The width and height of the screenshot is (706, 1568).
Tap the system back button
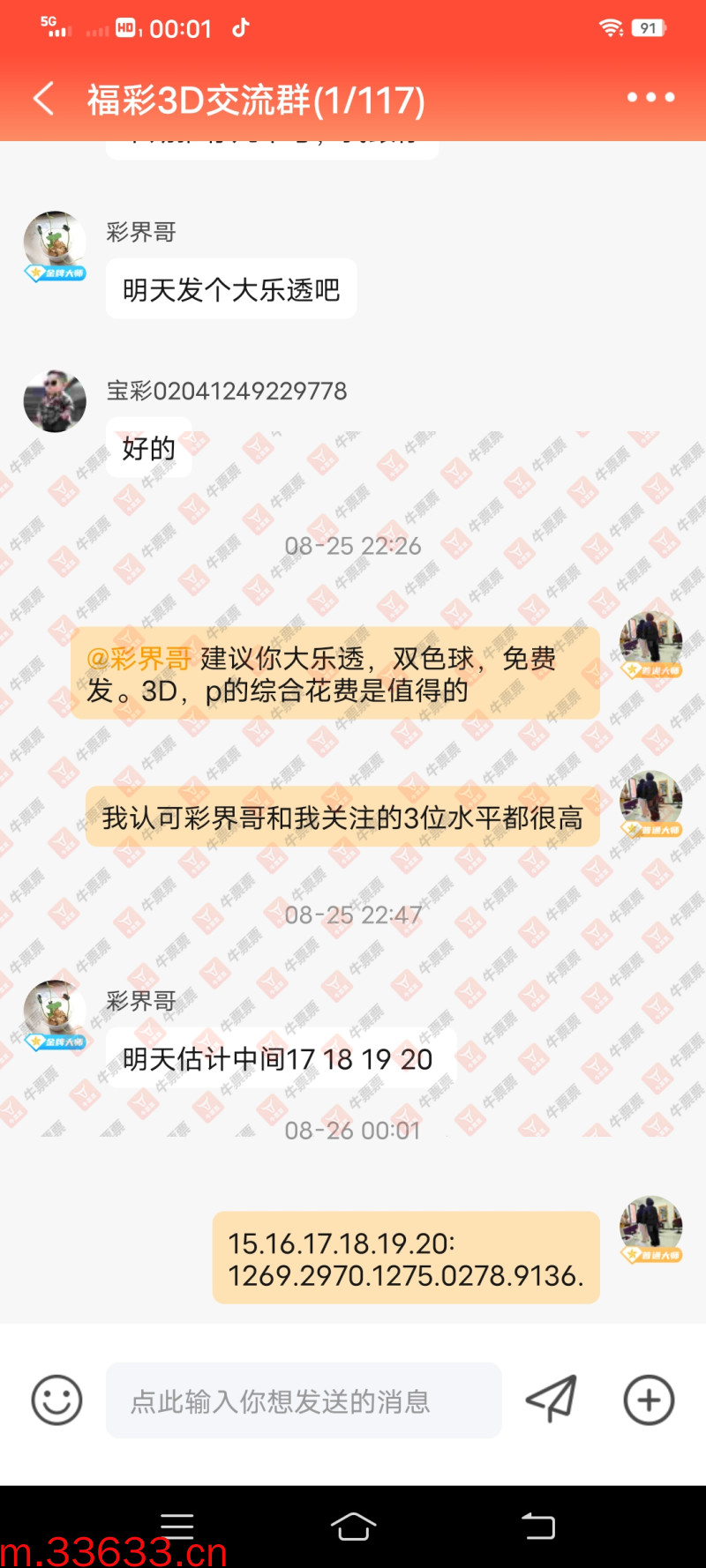(537, 1526)
